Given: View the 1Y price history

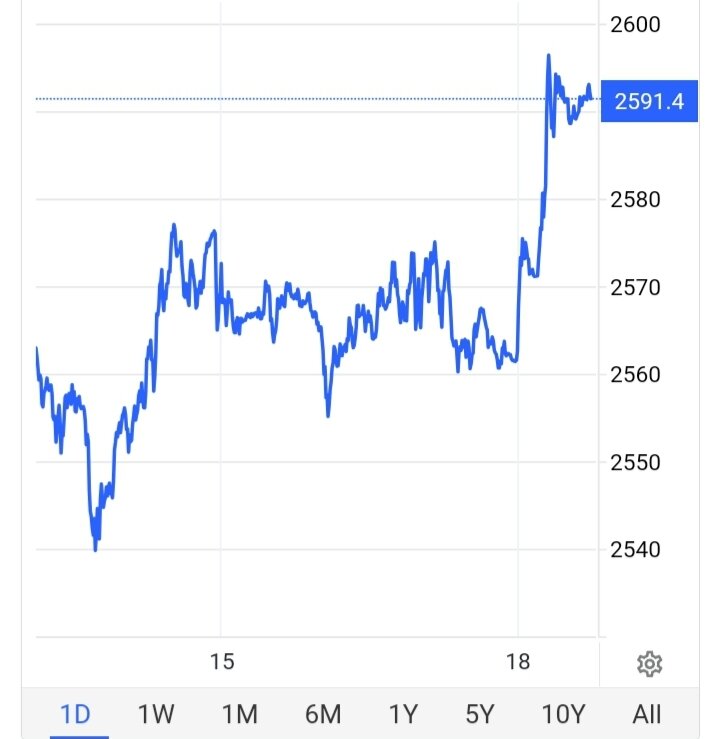Looking at the screenshot, I should pos(402,714).
